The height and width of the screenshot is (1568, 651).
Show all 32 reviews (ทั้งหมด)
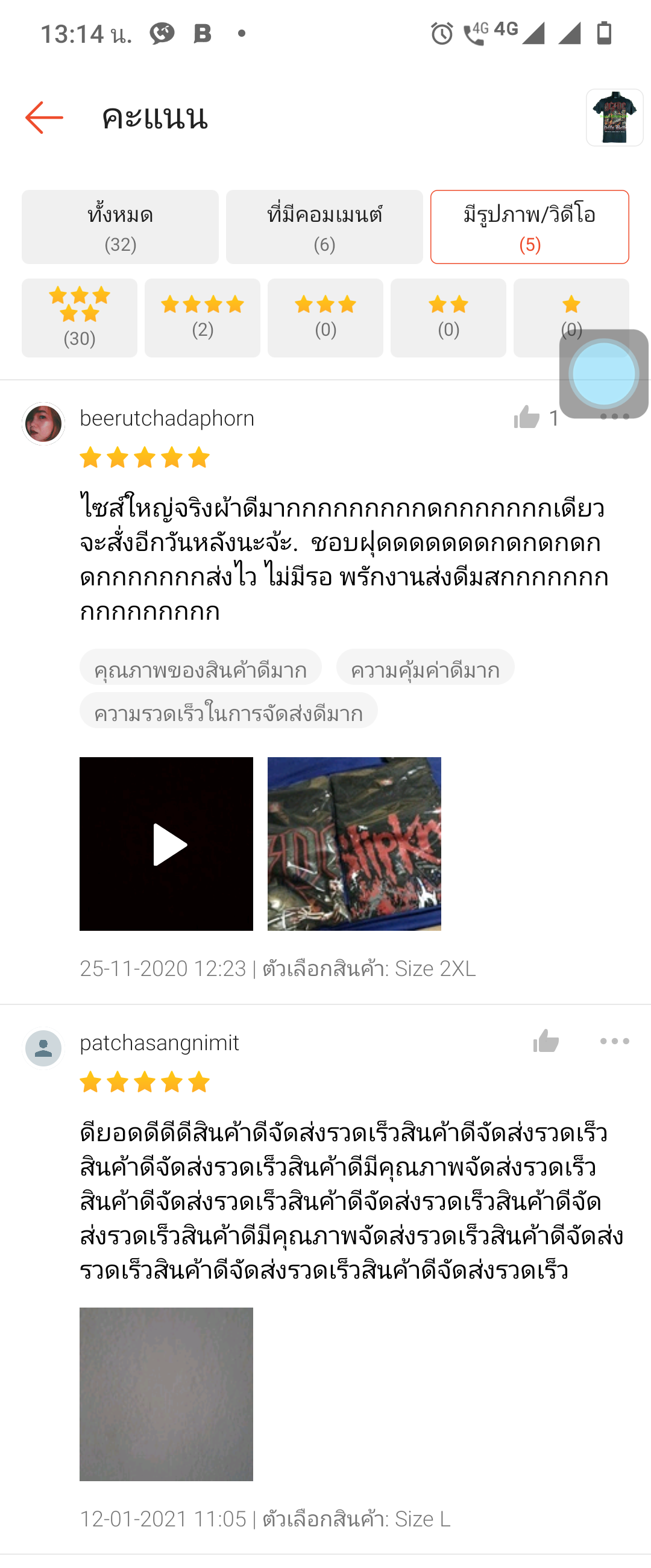pyautogui.click(x=120, y=227)
